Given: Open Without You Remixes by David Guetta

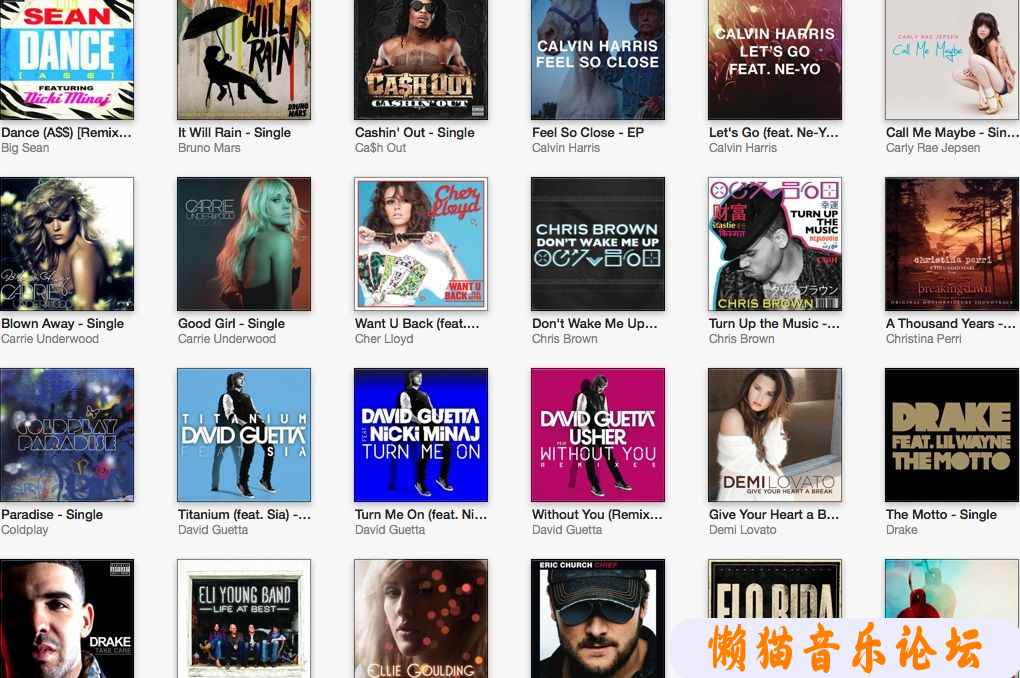Looking at the screenshot, I should point(598,435).
